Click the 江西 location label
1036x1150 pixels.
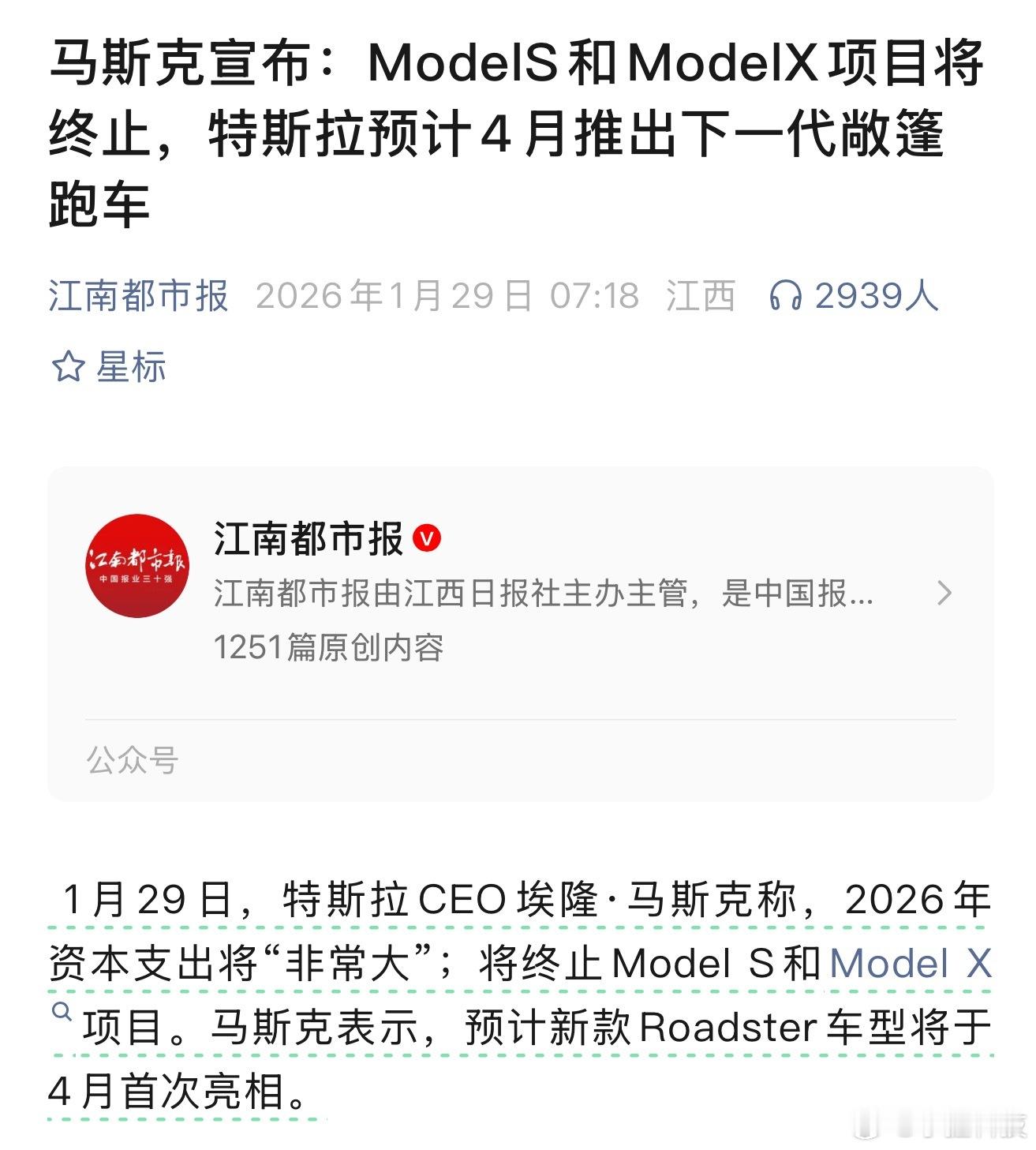coord(701,296)
